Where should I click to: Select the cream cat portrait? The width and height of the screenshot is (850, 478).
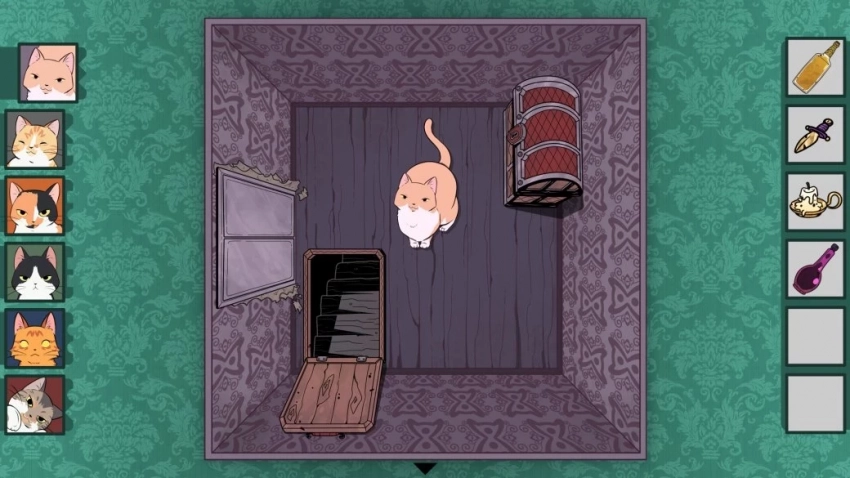point(48,73)
